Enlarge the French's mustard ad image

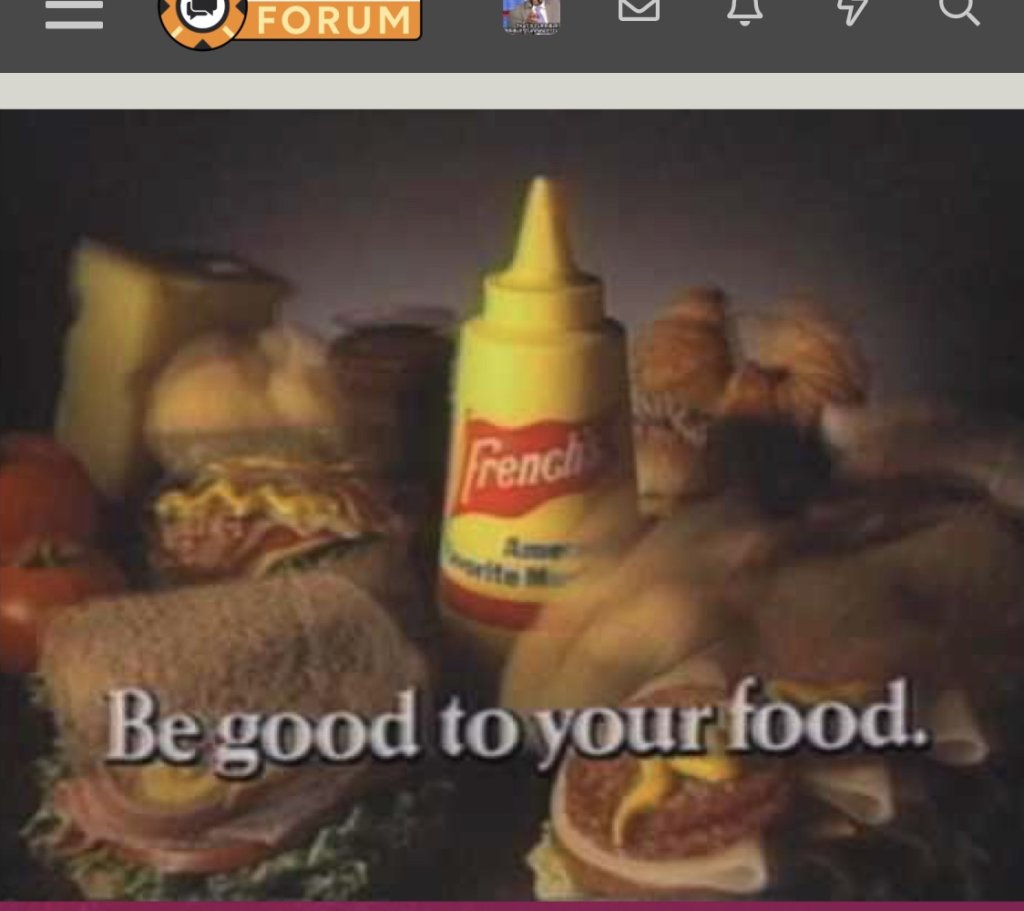point(512,505)
